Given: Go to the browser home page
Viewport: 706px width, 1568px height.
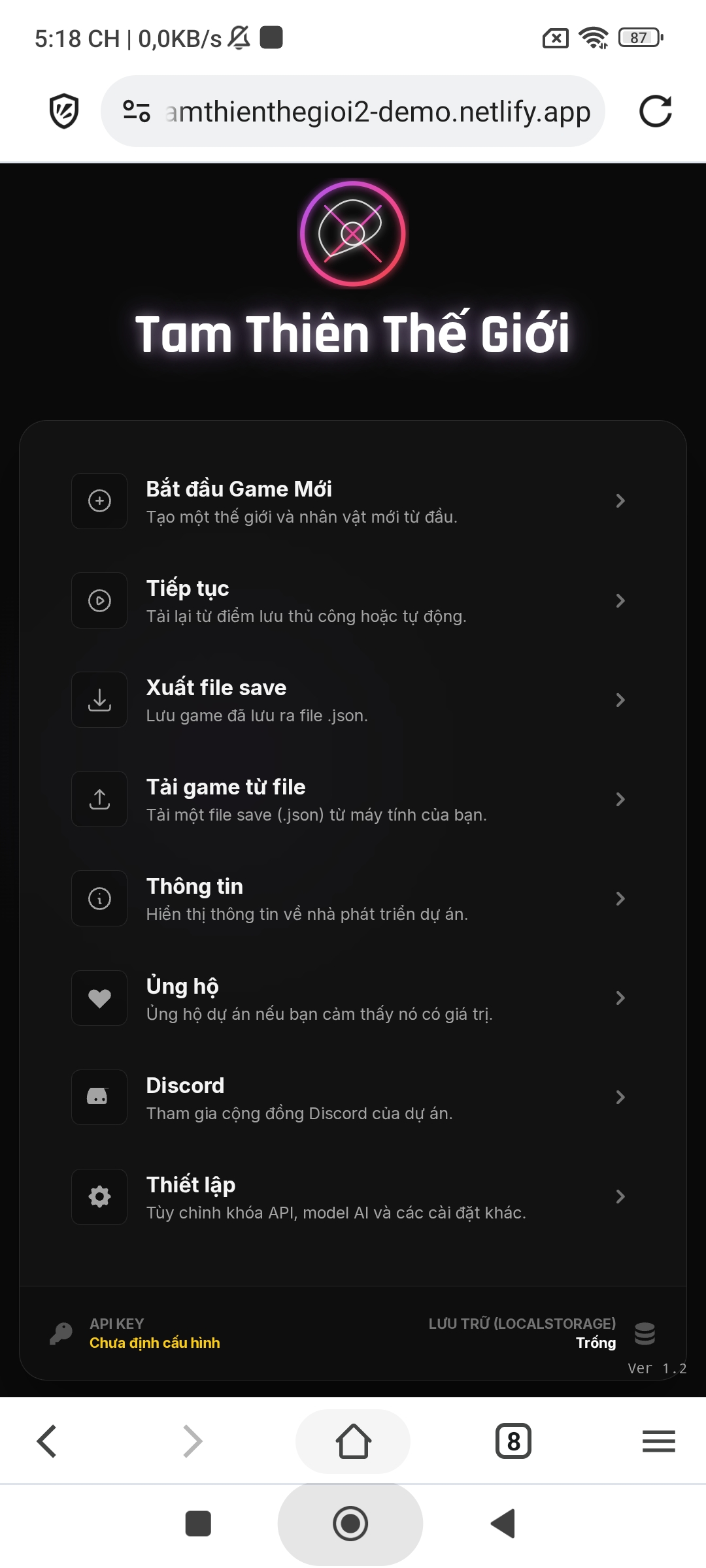Looking at the screenshot, I should tap(353, 1441).
